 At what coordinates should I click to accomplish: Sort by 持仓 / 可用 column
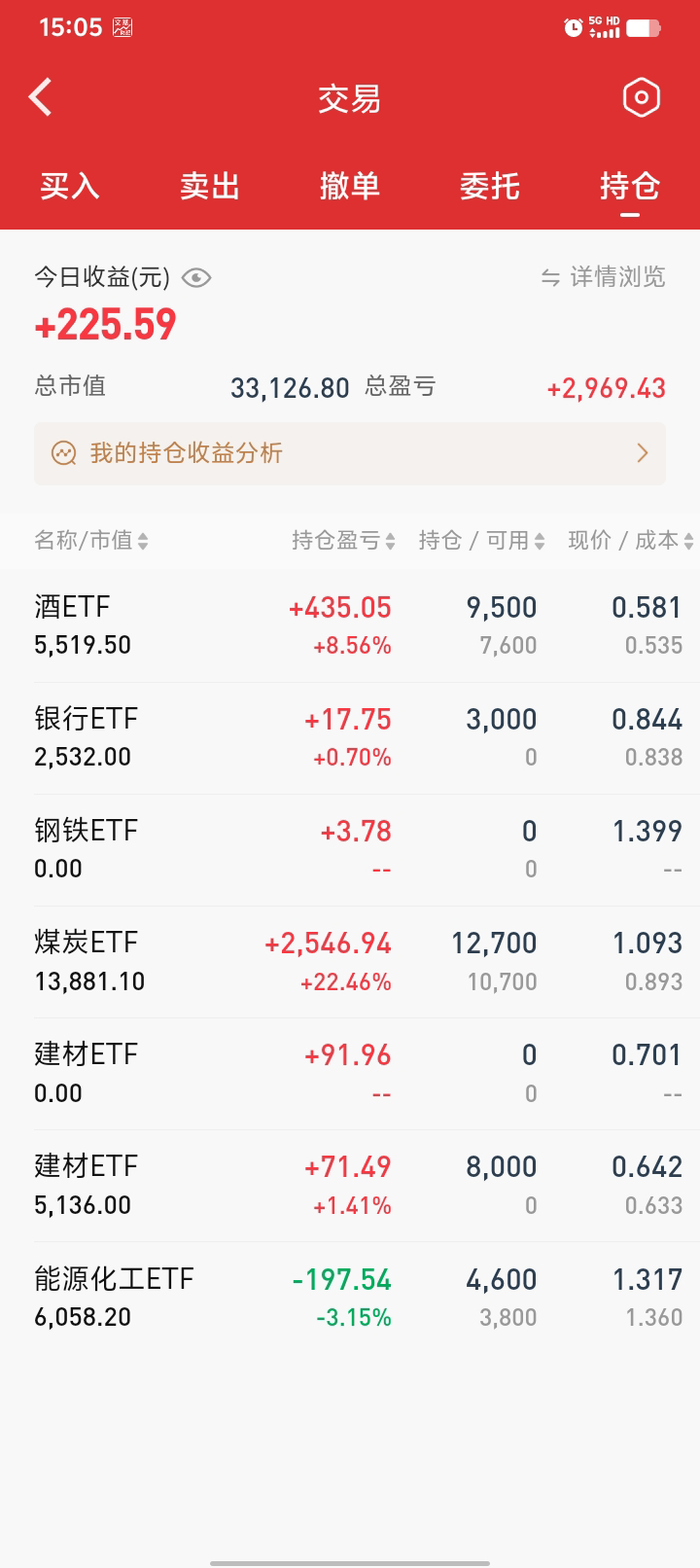pyautogui.click(x=481, y=541)
